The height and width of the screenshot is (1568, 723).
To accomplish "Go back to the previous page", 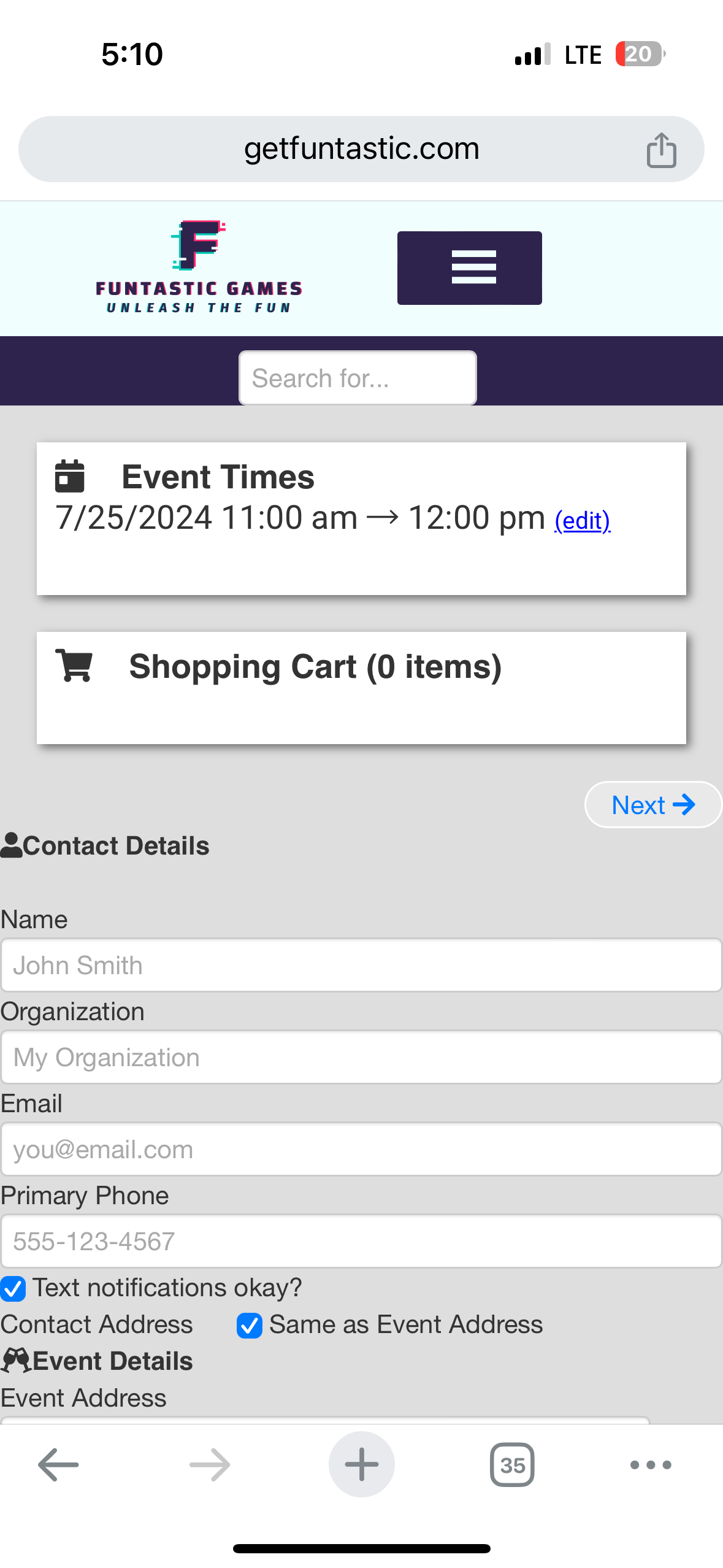I will click(58, 1465).
